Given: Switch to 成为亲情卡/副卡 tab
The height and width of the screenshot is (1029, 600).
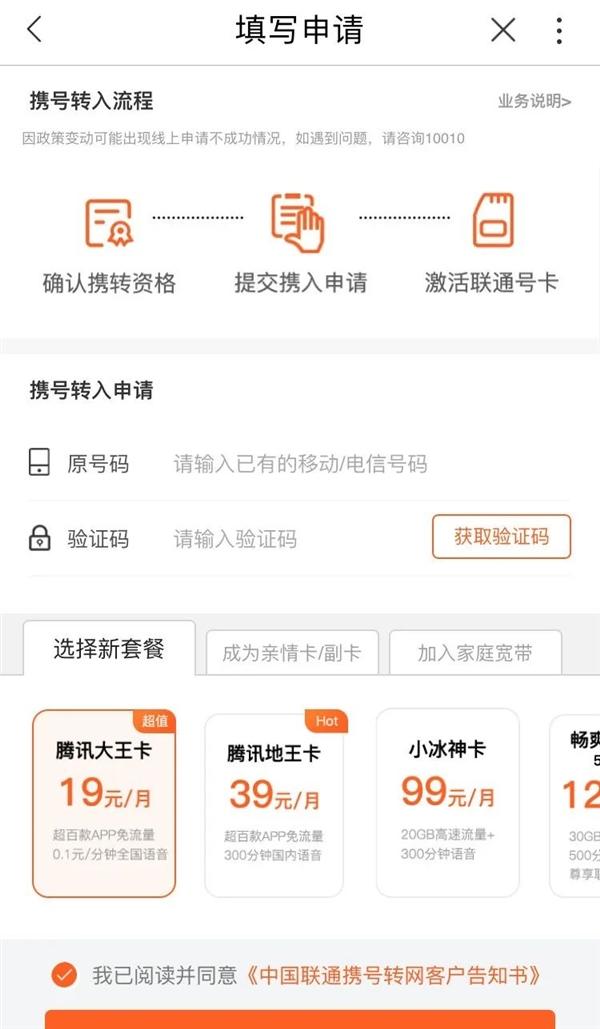Looking at the screenshot, I should click(x=291, y=654).
